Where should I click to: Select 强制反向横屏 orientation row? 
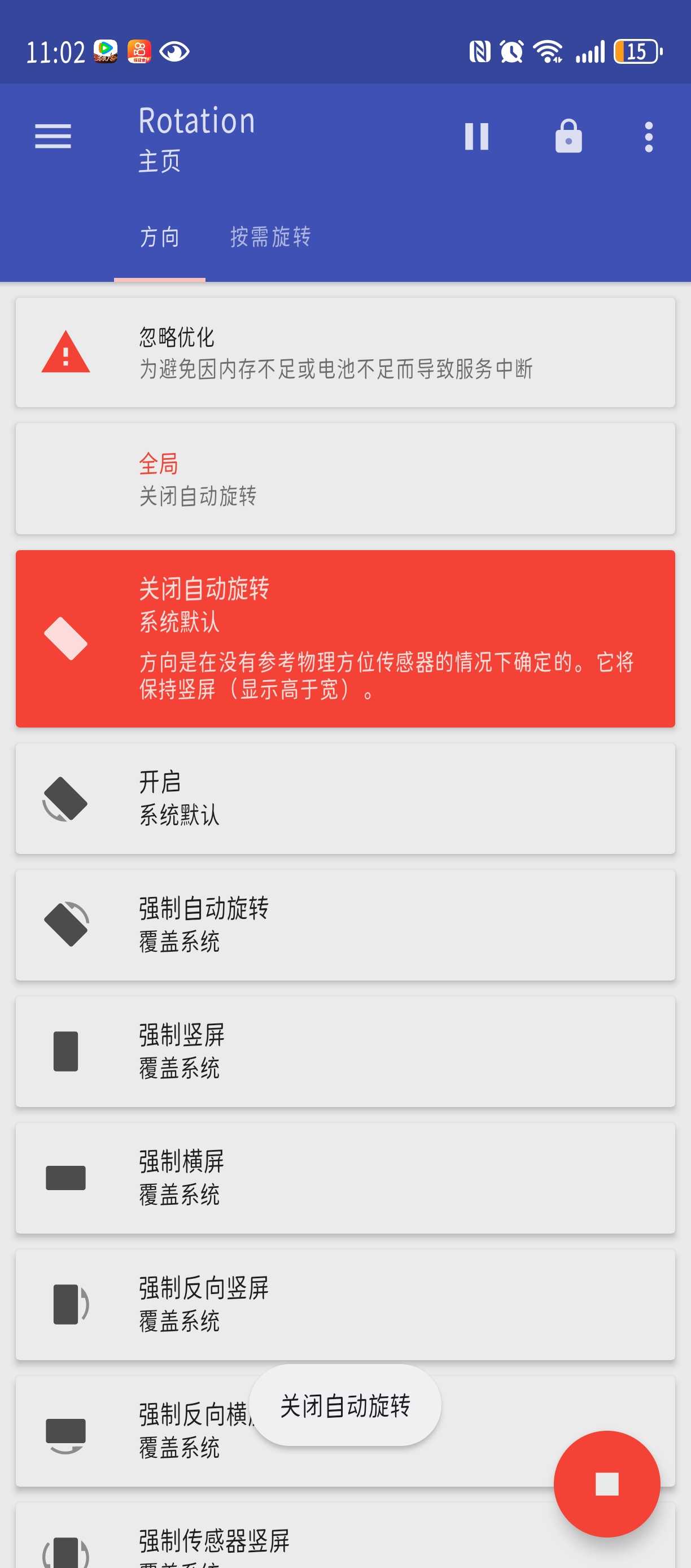click(152, 1430)
